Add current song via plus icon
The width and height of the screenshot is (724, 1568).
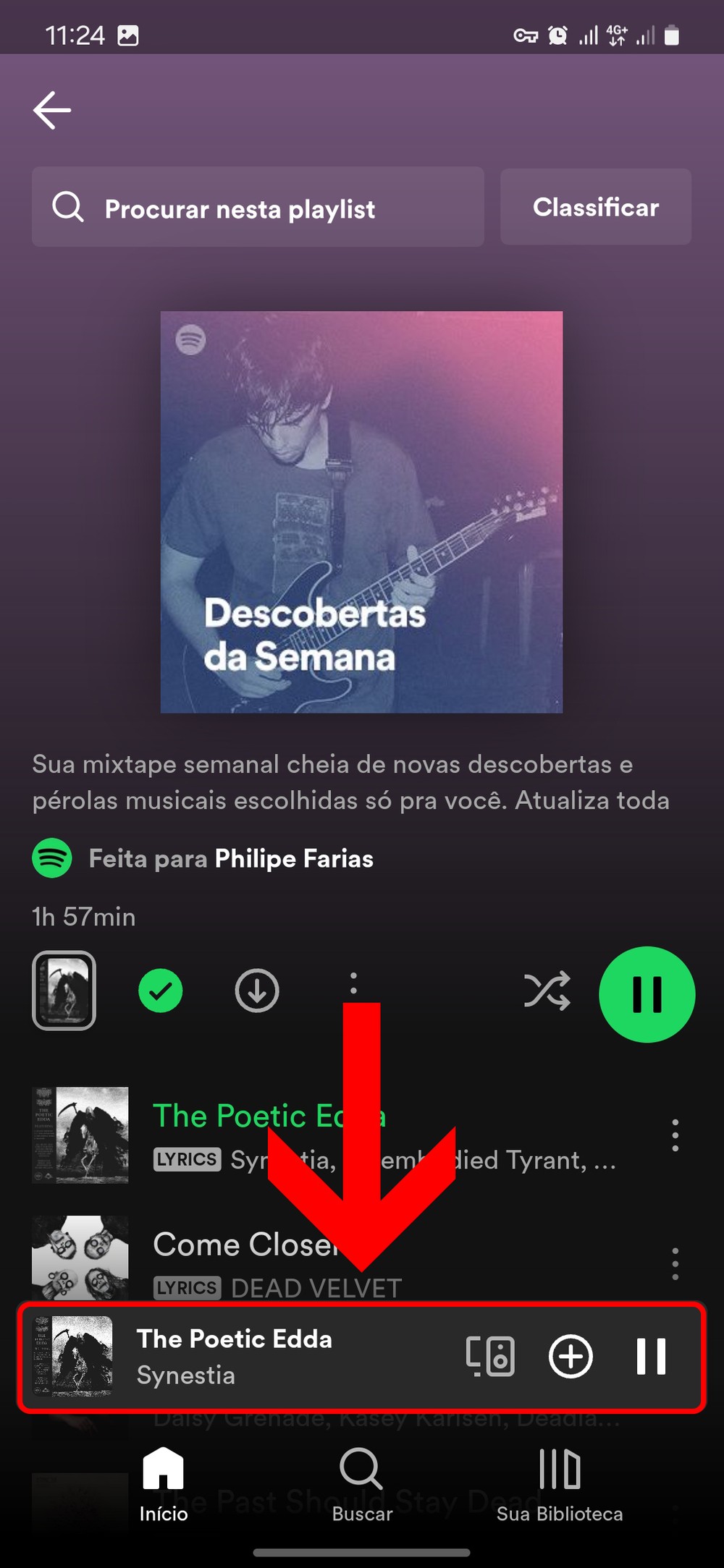(571, 1356)
